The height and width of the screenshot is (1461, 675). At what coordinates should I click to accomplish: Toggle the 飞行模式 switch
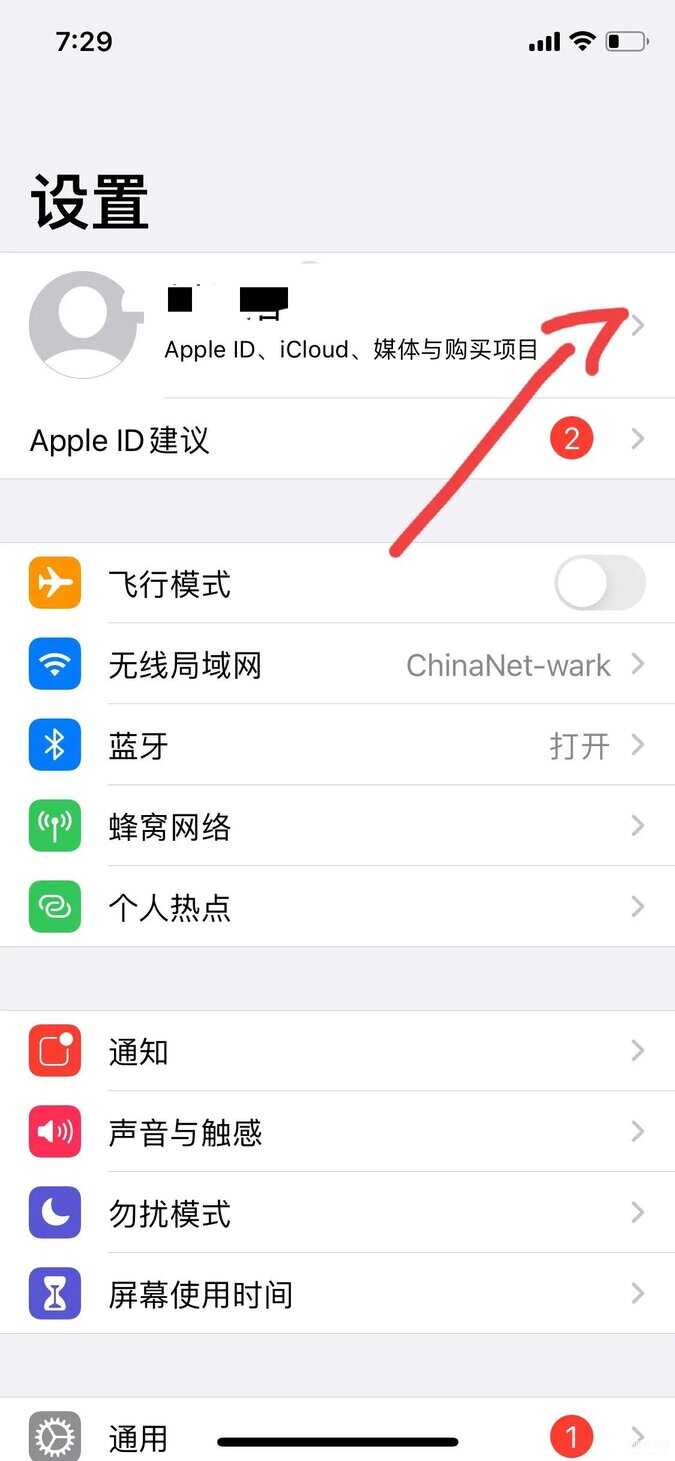pyautogui.click(x=599, y=583)
